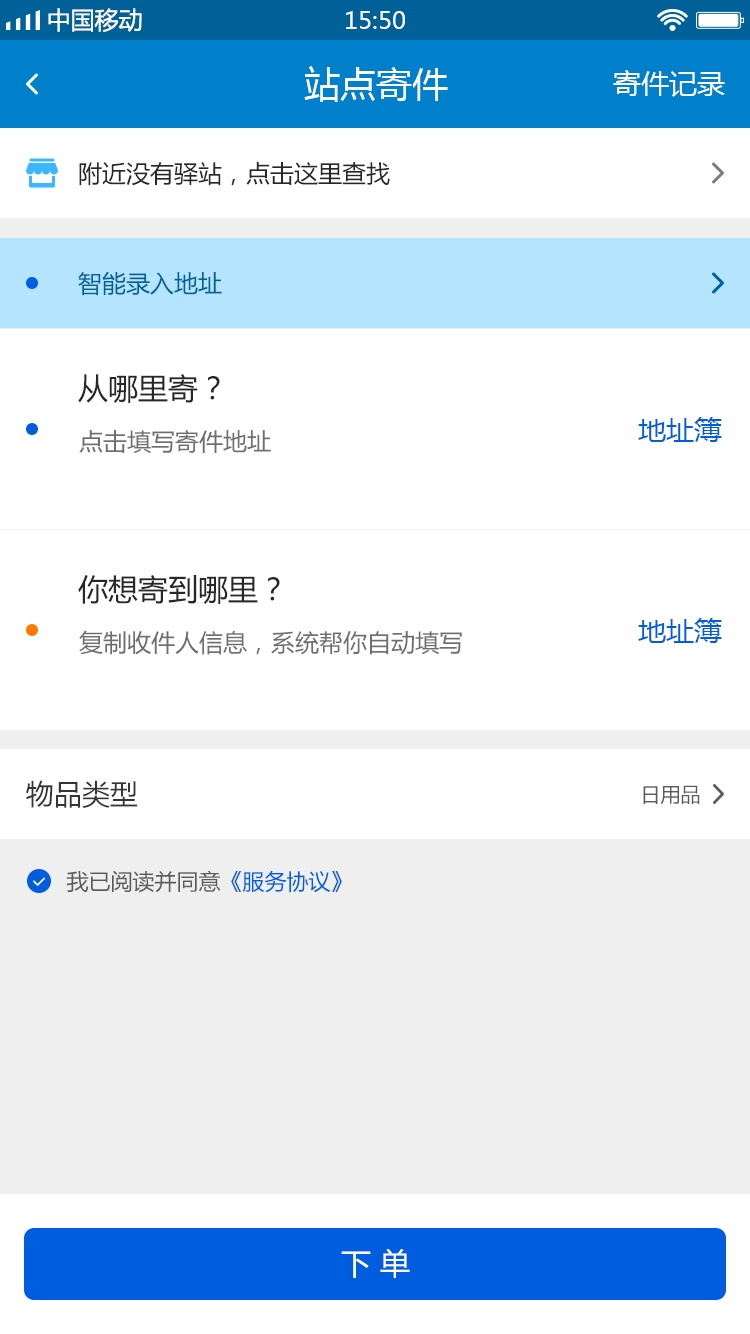
Task: Uncheck the 我已阅读并同意 agreement box
Action: click(39, 881)
